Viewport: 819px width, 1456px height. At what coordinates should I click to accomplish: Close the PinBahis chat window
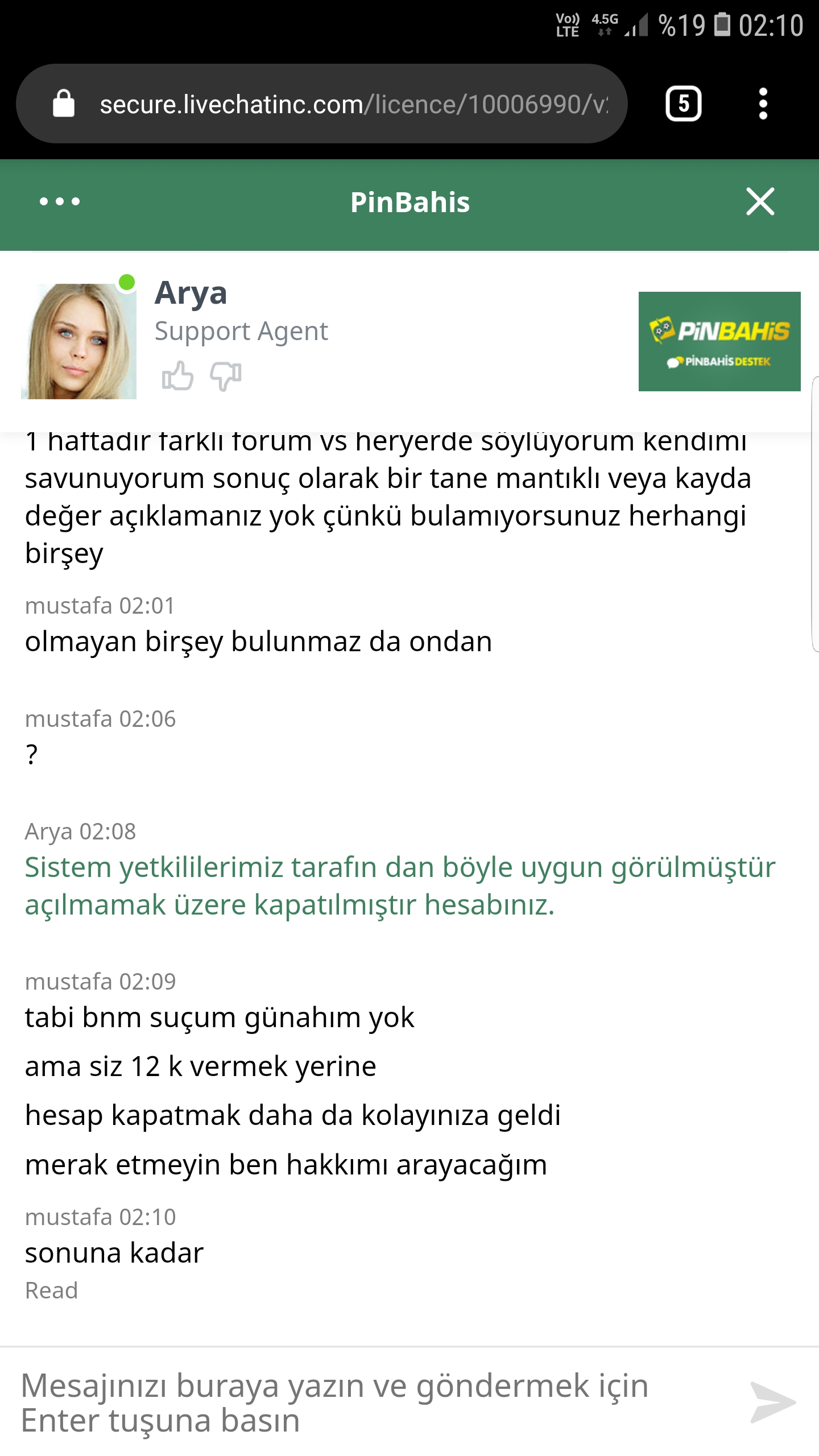760,201
